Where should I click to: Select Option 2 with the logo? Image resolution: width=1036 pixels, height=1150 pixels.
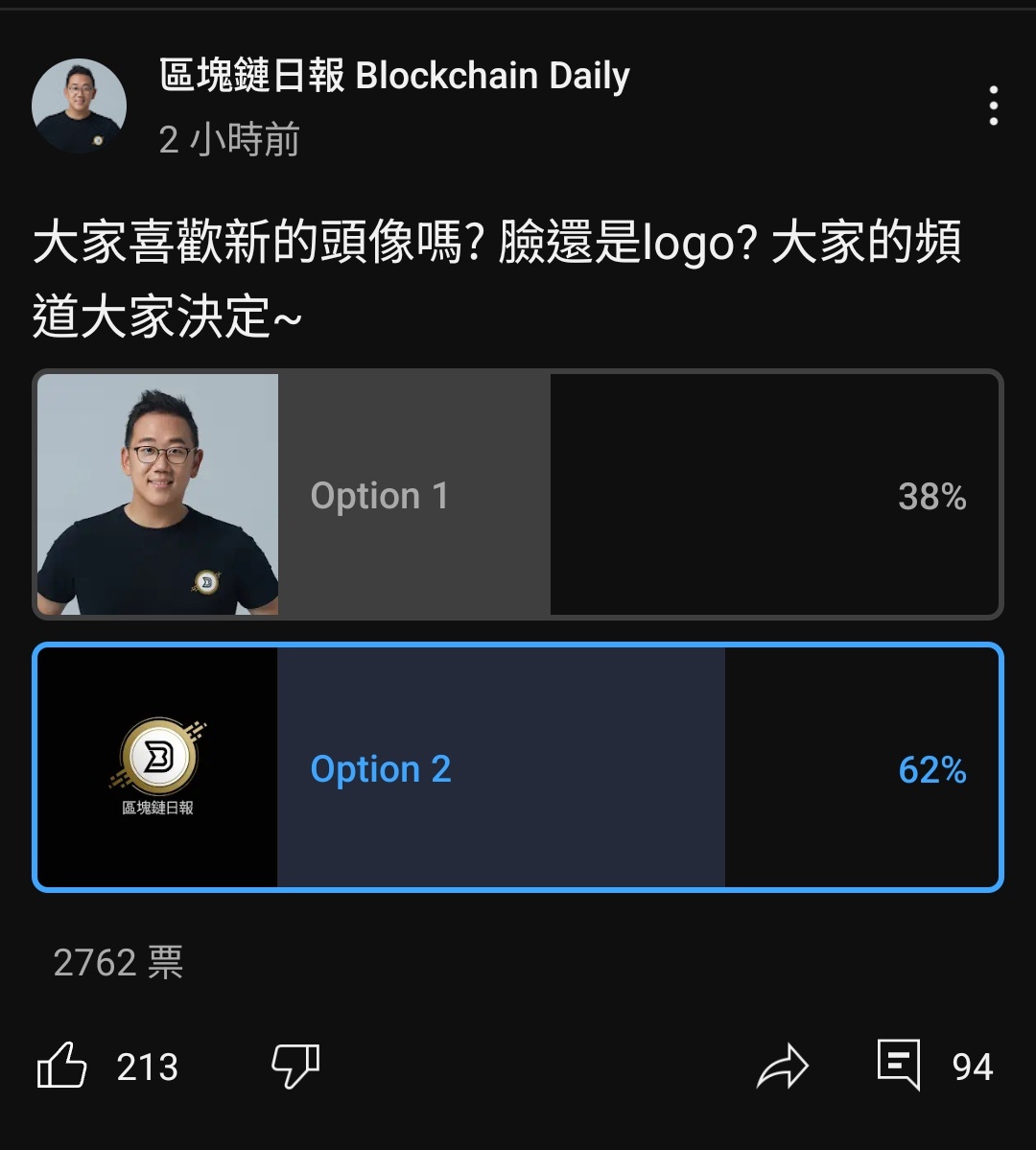tap(518, 767)
